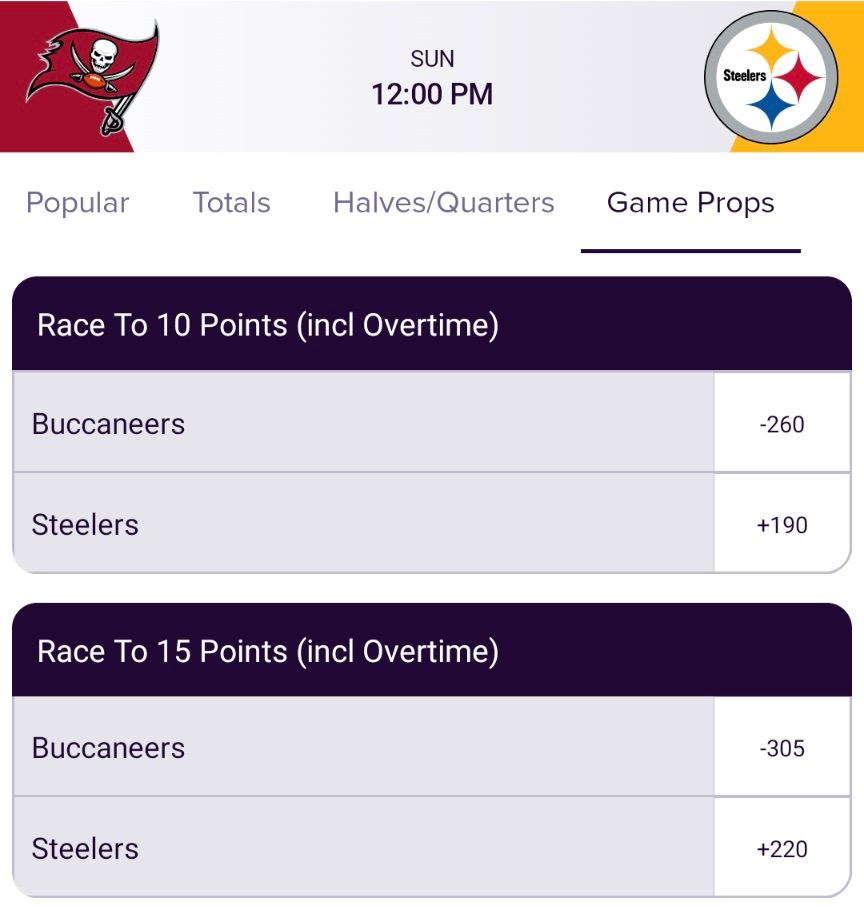The width and height of the screenshot is (864, 907).
Task: Collapse the Race To 15 Points section
Action: coord(432,649)
